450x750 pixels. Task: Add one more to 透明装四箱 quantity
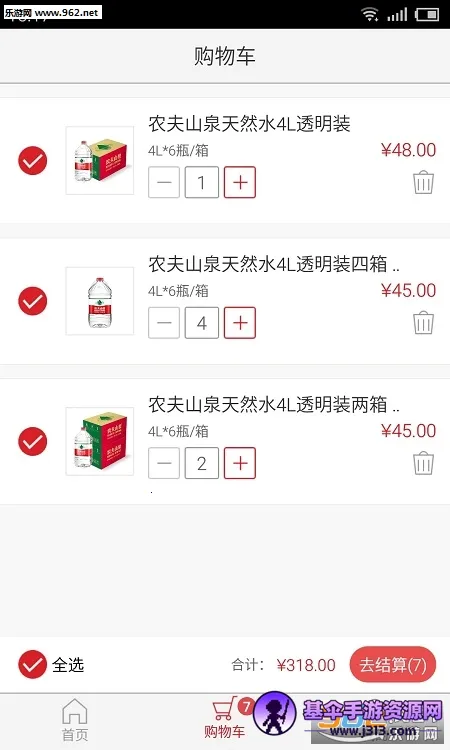240,323
